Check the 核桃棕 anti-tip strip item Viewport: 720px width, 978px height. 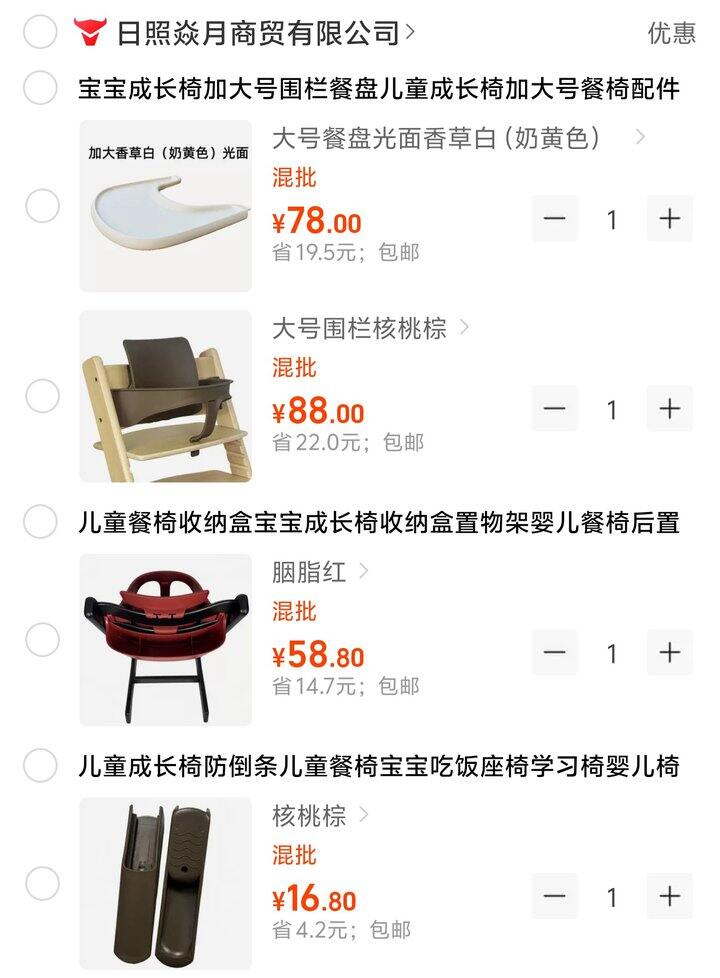pos(42,884)
